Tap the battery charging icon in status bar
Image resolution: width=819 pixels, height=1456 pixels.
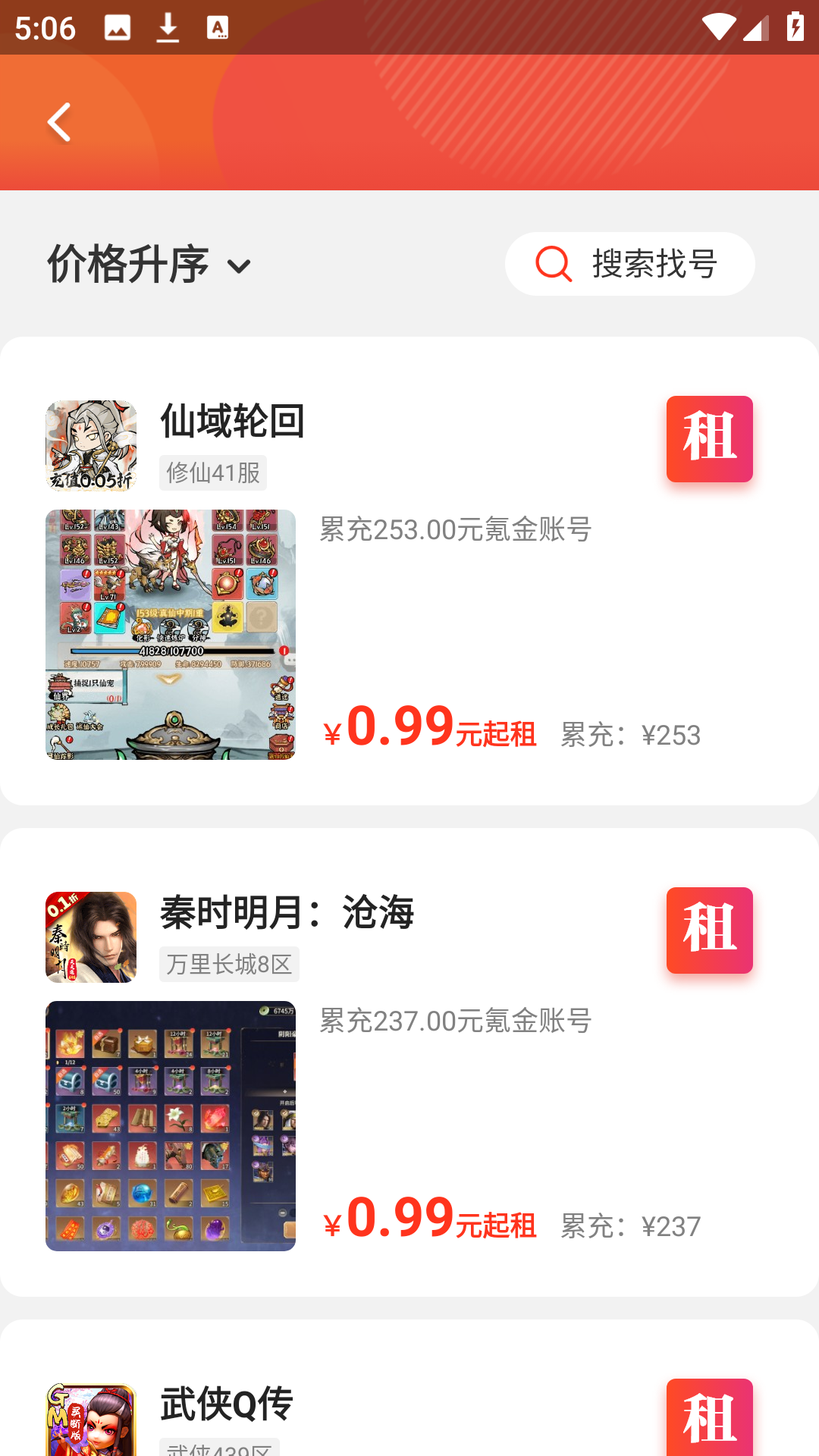click(794, 27)
